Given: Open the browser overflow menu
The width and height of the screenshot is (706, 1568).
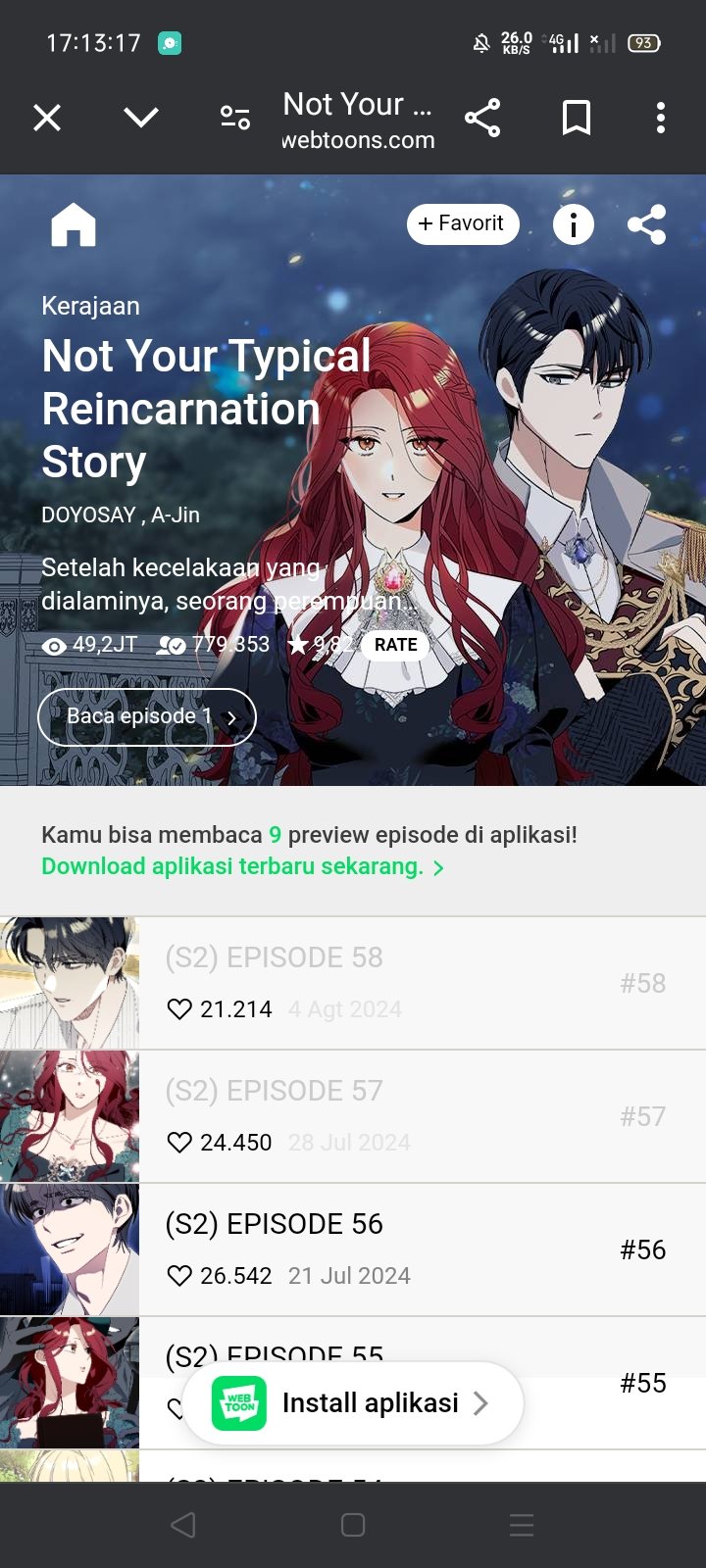Looking at the screenshot, I should 661,118.
